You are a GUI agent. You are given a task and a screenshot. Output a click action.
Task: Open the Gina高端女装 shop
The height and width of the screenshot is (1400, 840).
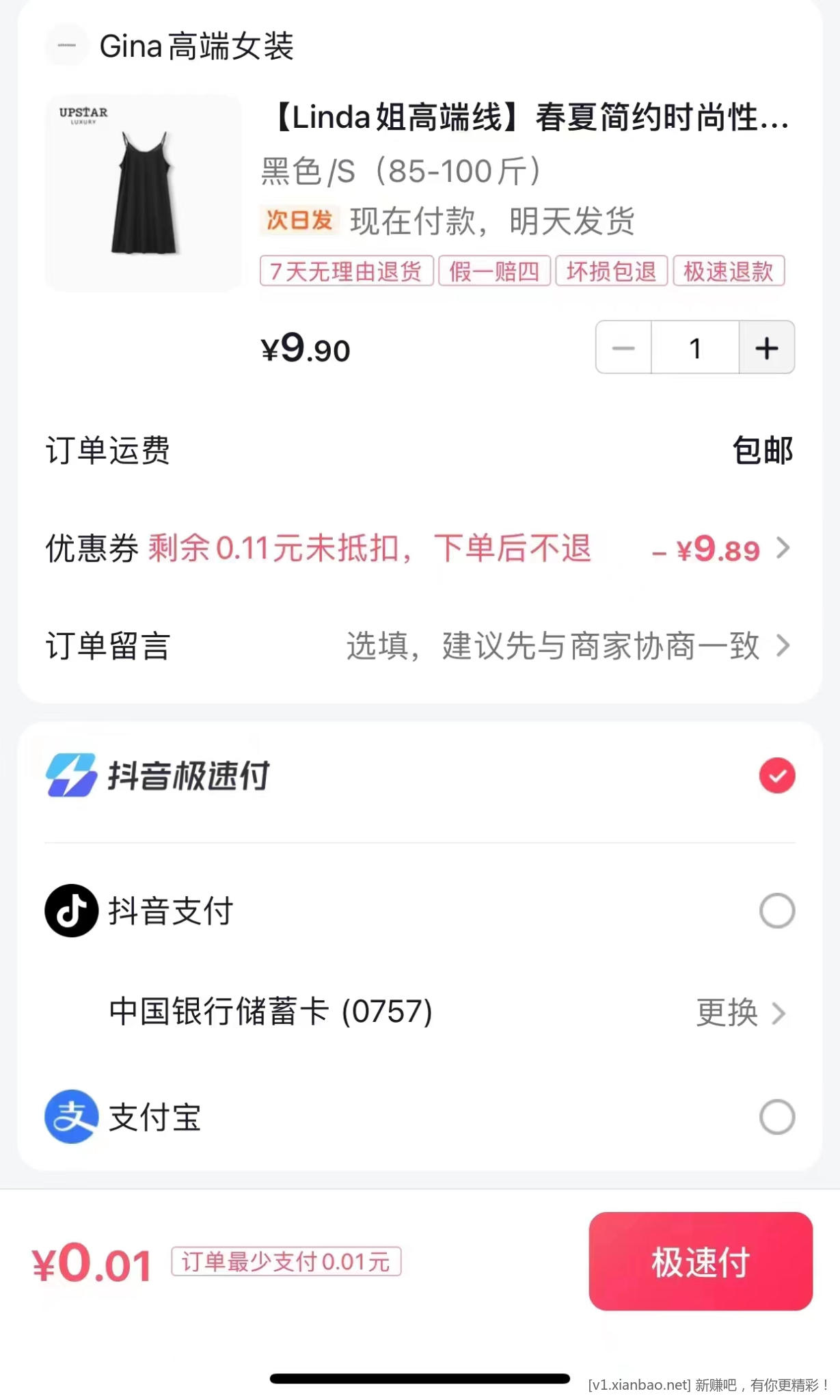pyautogui.click(x=196, y=46)
